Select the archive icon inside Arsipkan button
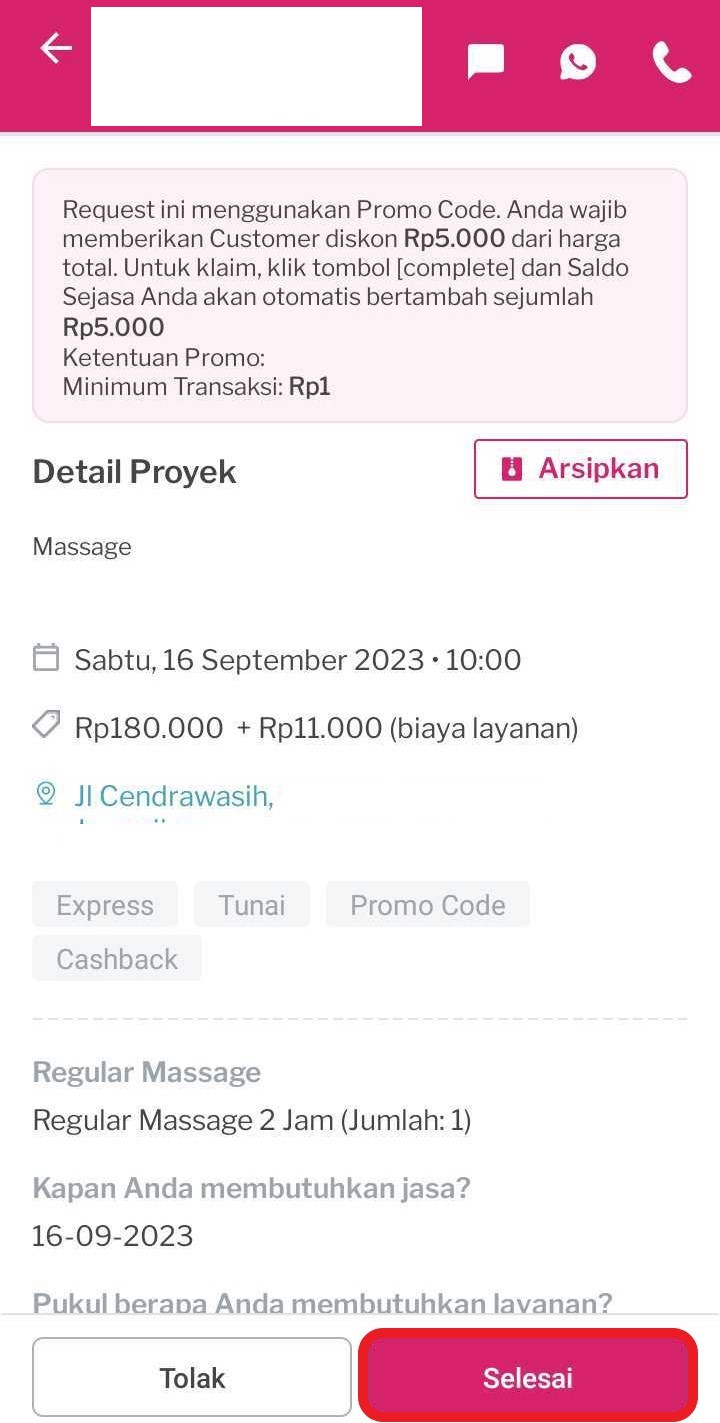Screen dimensions: 720x1423 click(512, 468)
